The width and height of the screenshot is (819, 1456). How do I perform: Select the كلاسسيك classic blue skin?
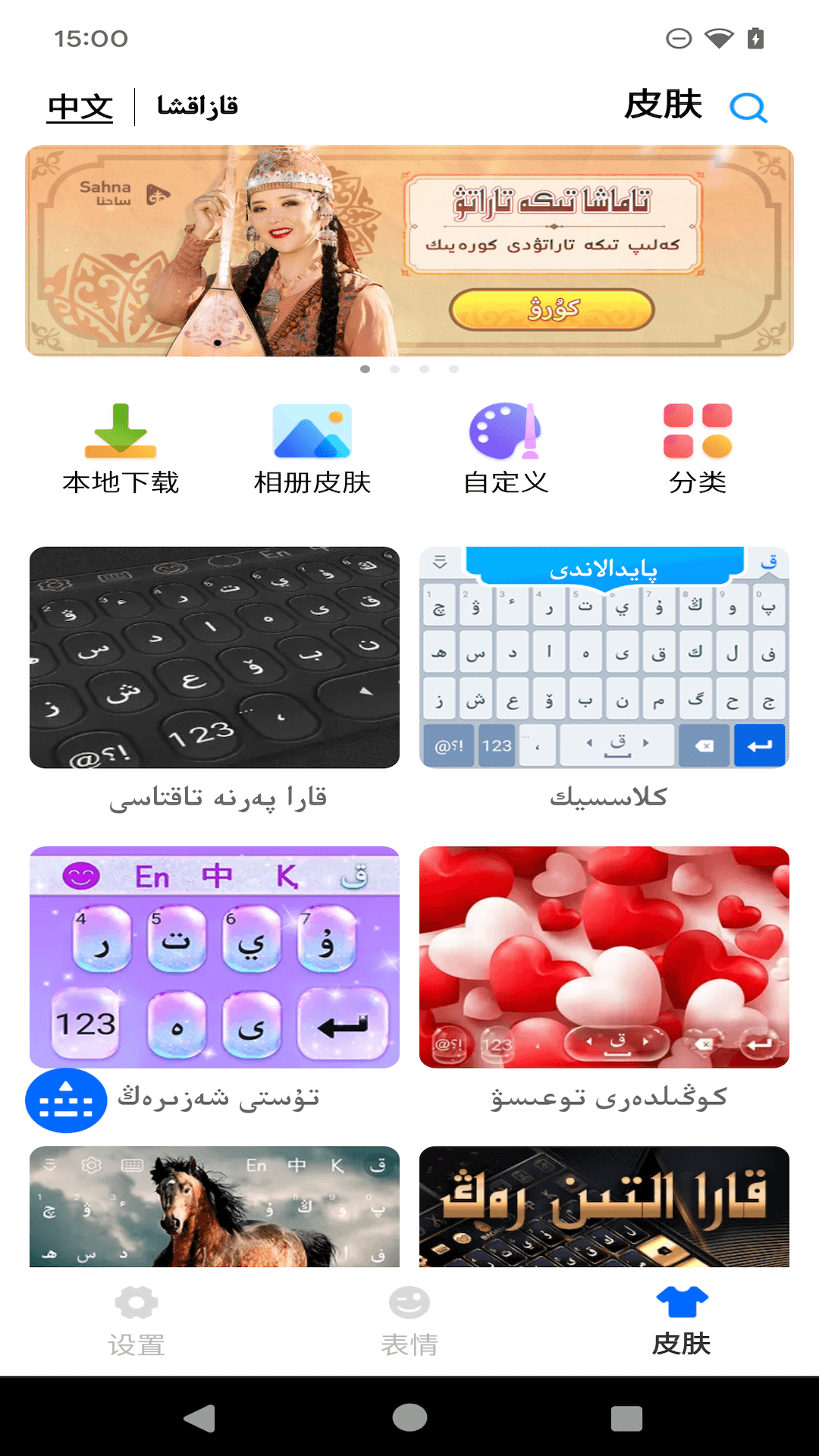pos(604,657)
